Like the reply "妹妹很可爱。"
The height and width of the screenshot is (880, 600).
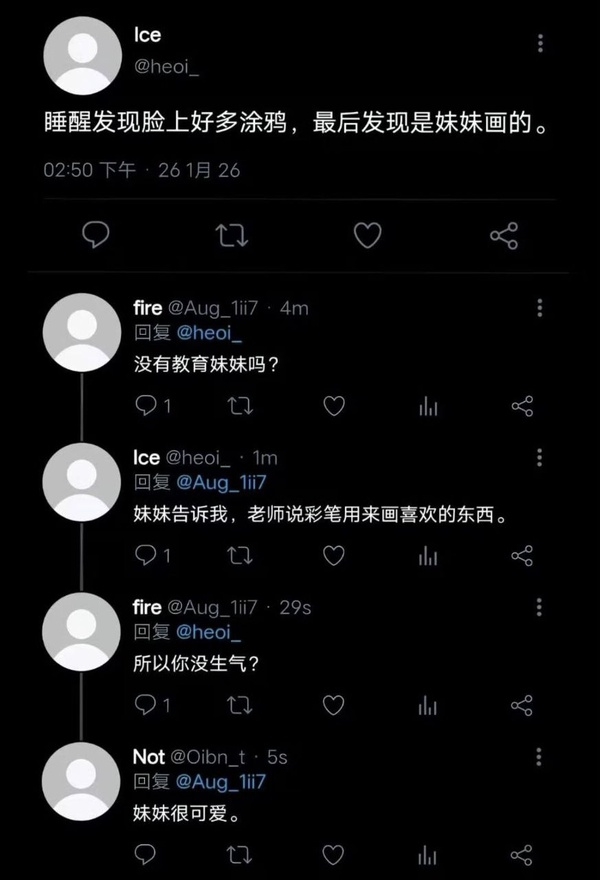[x=334, y=853]
